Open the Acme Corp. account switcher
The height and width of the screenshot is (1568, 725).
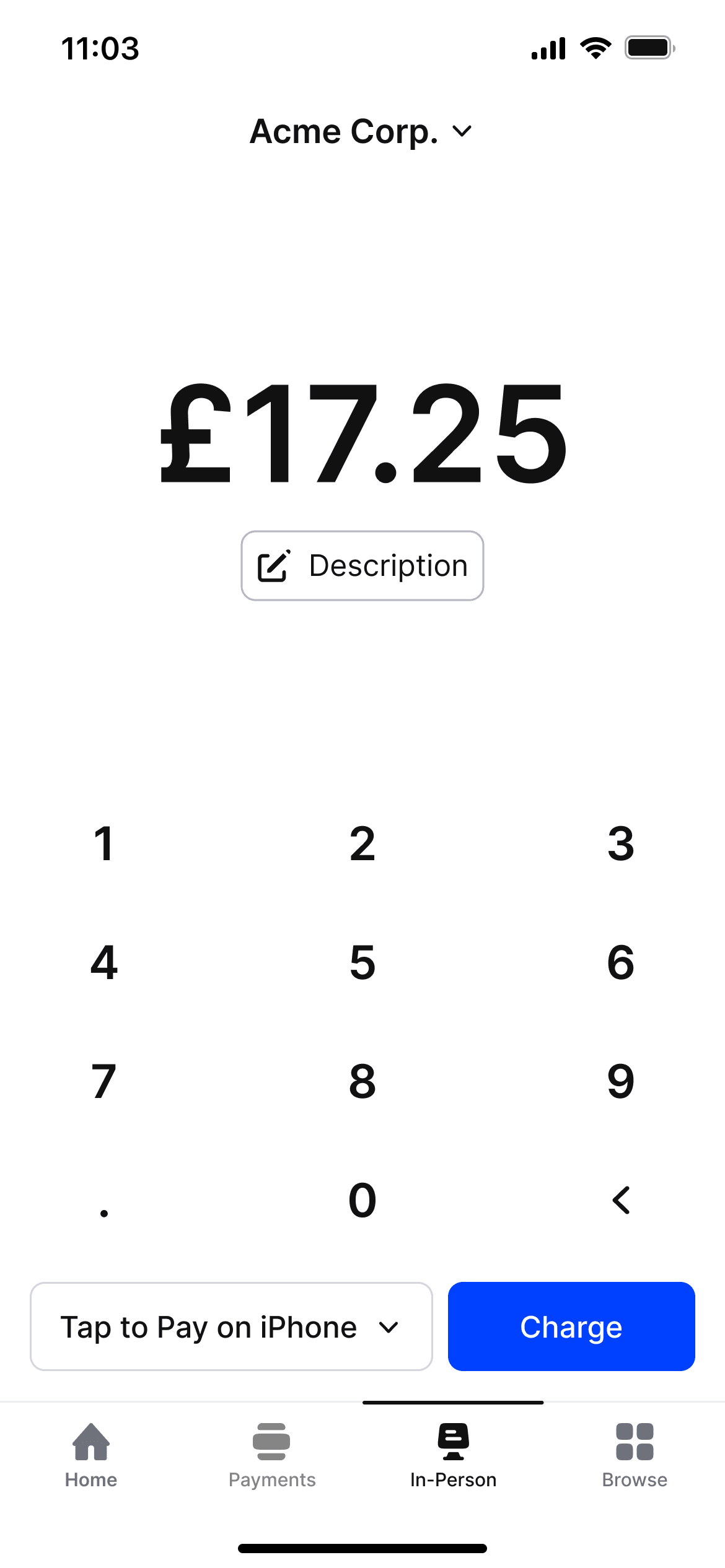click(361, 131)
